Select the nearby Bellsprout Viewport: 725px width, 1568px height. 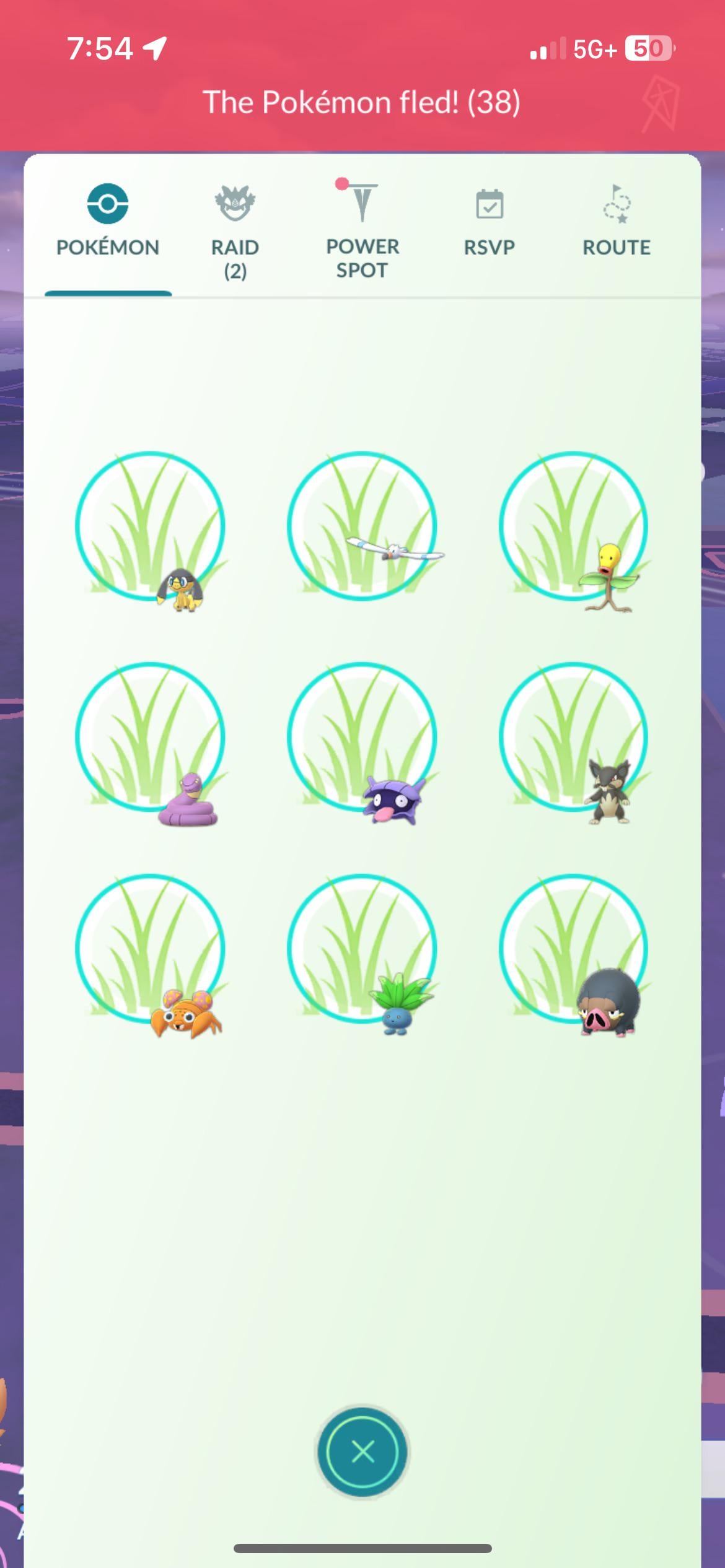(574, 530)
